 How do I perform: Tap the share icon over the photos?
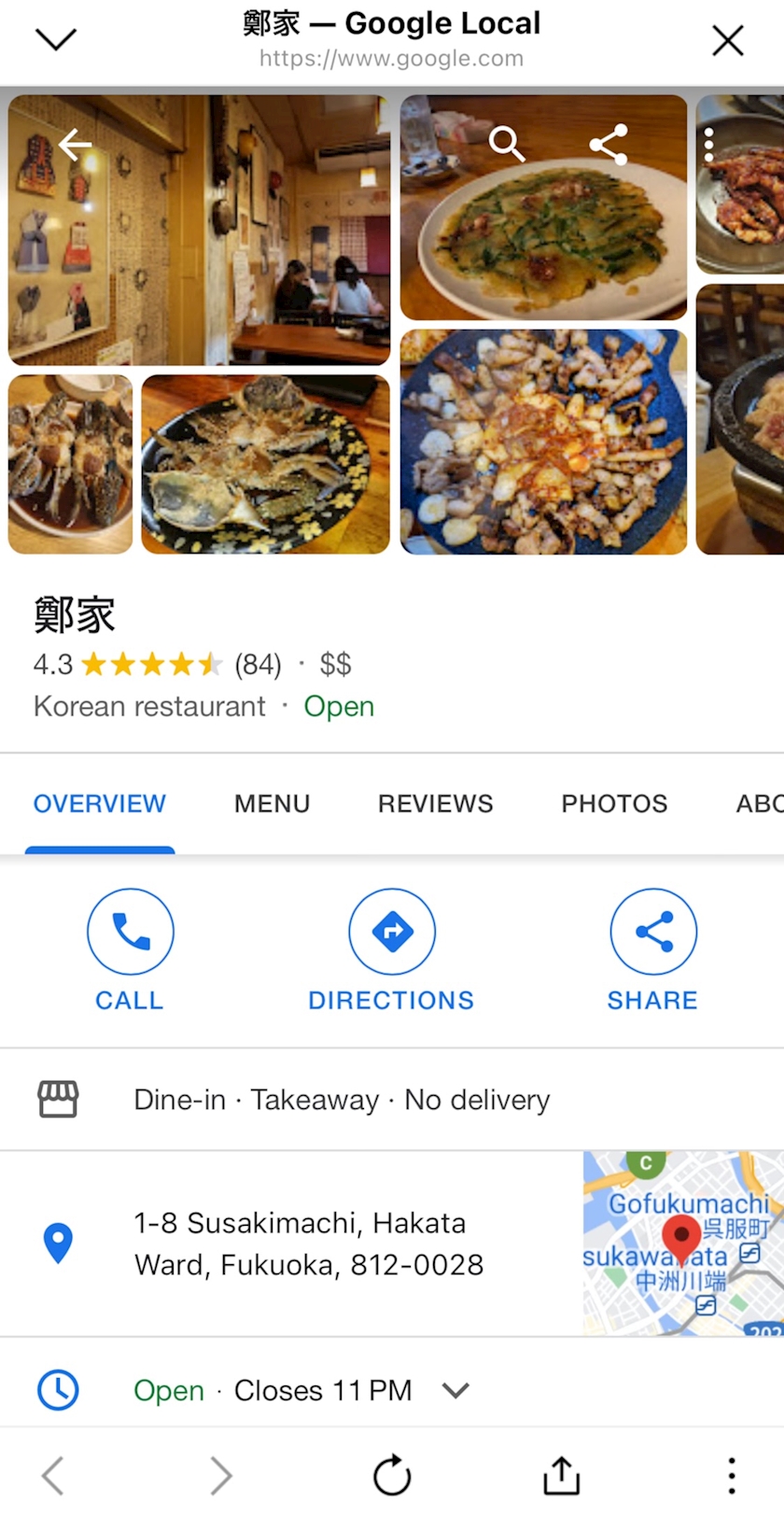coord(609,145)
